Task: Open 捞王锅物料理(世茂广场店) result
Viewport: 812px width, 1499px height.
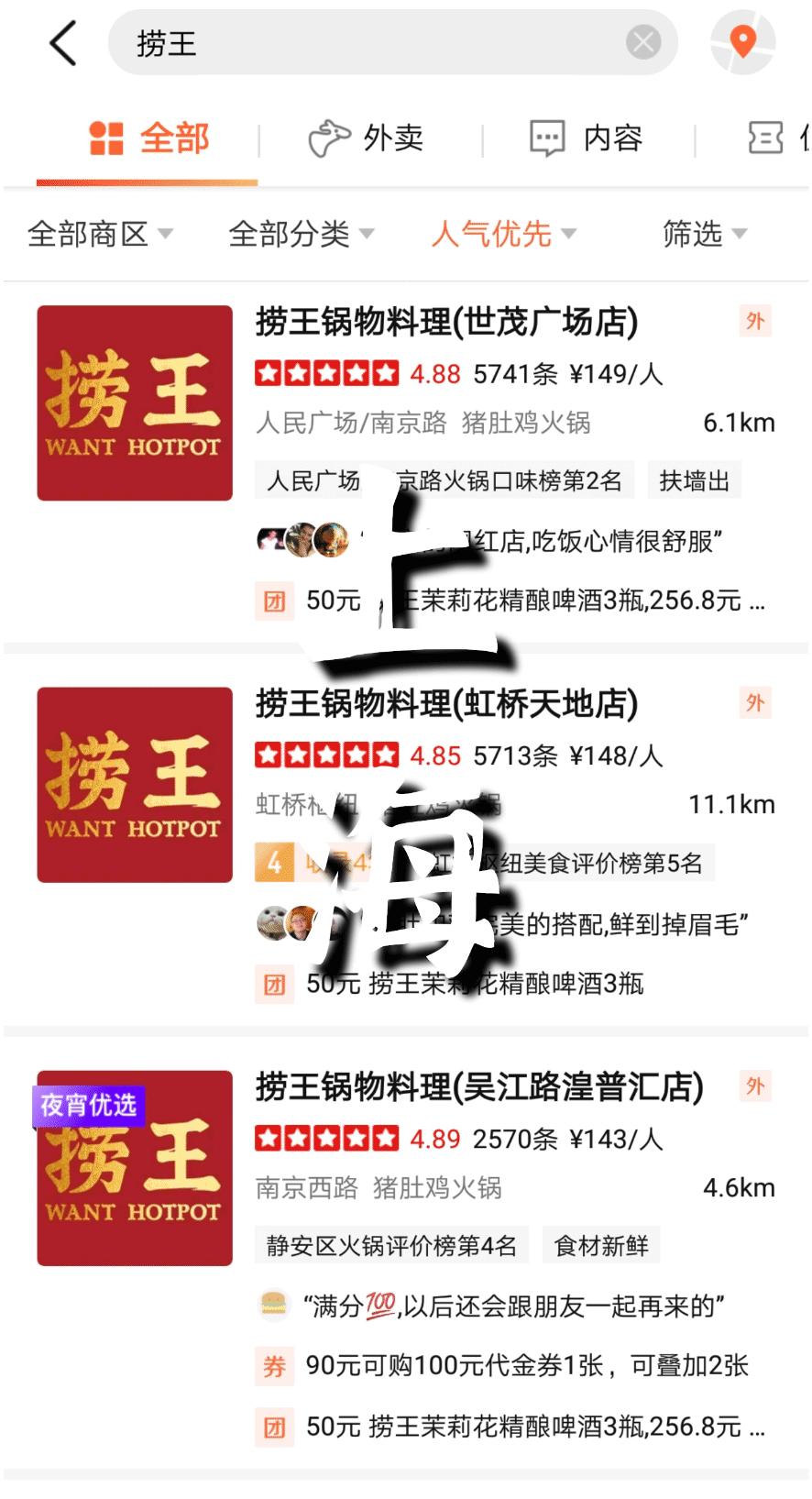Action: click(x=446, y=323)
